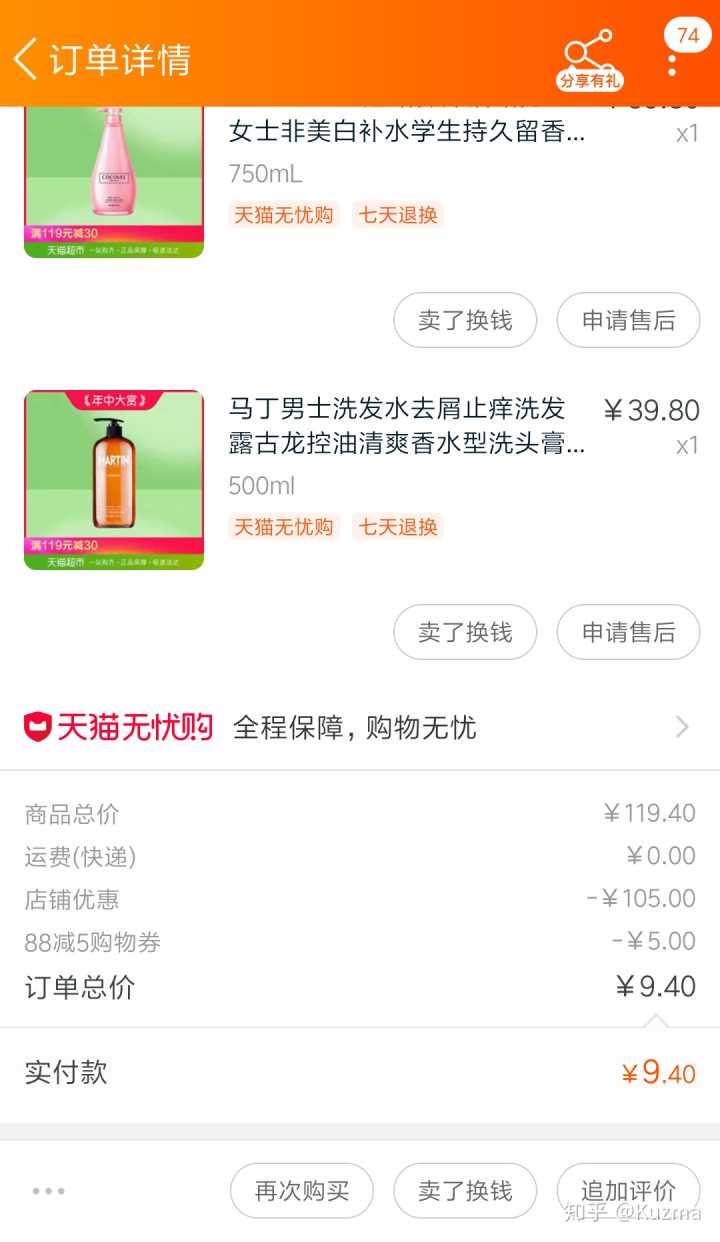Request 申请售后 for the 750mL product
This screenshot has height=1242, width=720.
click(x=628, y=320)
